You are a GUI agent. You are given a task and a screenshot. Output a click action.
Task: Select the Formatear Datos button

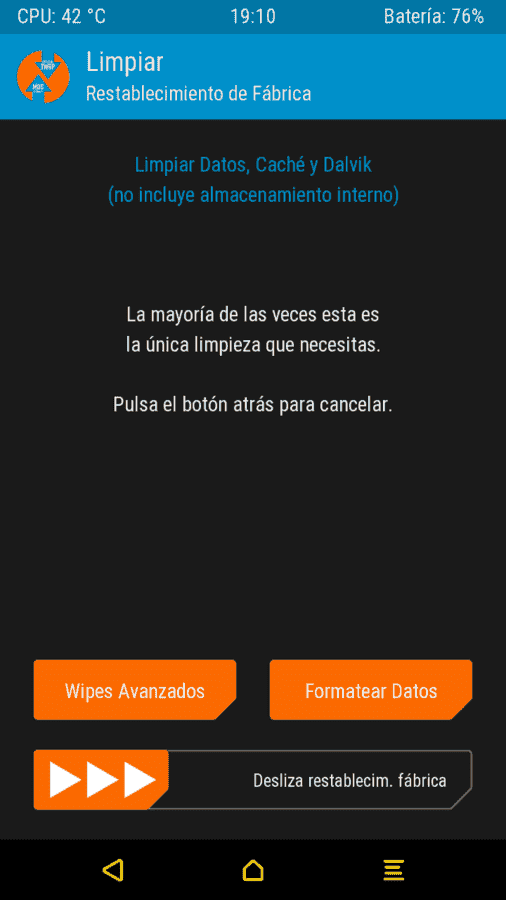click(x=371, y=690)
